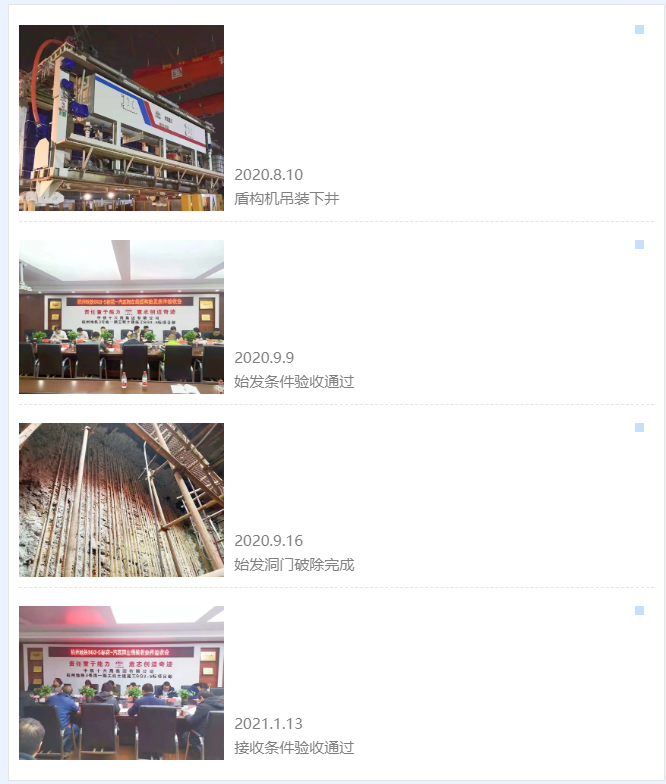View the 2020.9.9 始发条件验收通过 entry
Viewport: 666px width, 784px height.
(x=294, y=381)
